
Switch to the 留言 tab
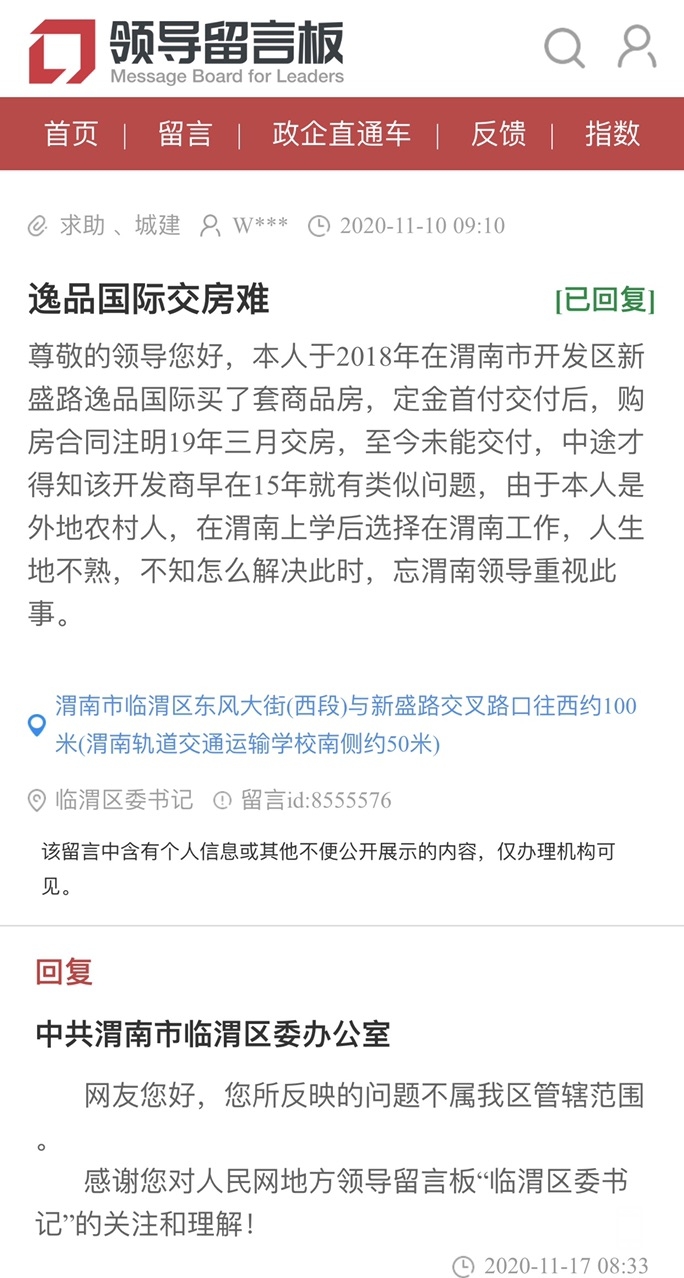pos(185,134)
